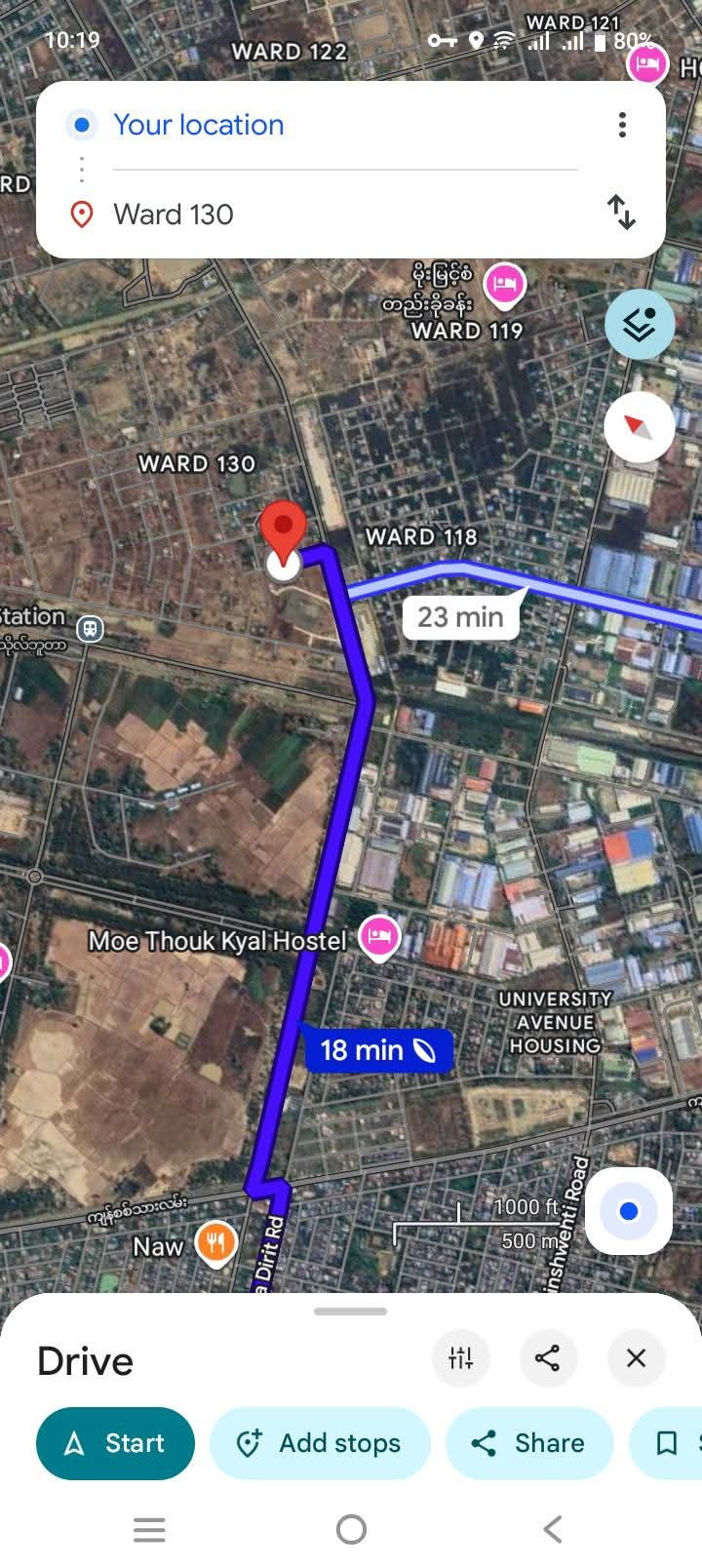Select the 23 min alternate route
Image resolution: width=702 pixels, height=1568 pixels.
tap(460, 616)
